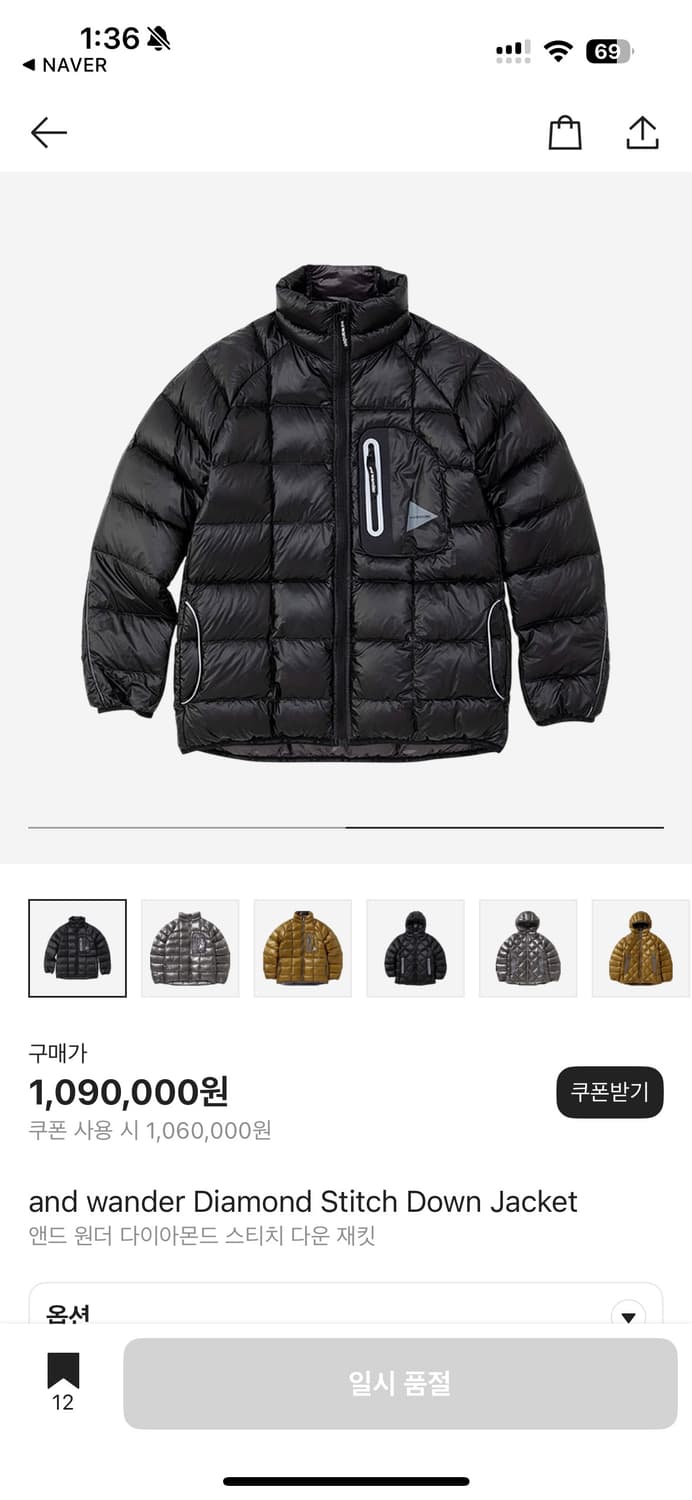Share this product
Viewport: 692px width, 1500px height.
642,133
